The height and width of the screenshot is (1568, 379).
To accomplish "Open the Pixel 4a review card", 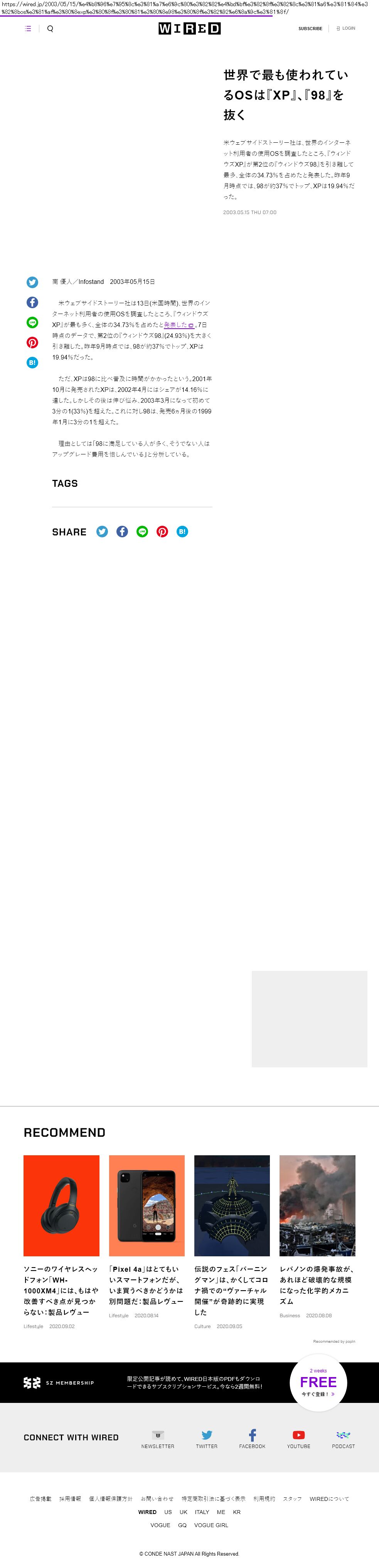I will (146, 1206).
